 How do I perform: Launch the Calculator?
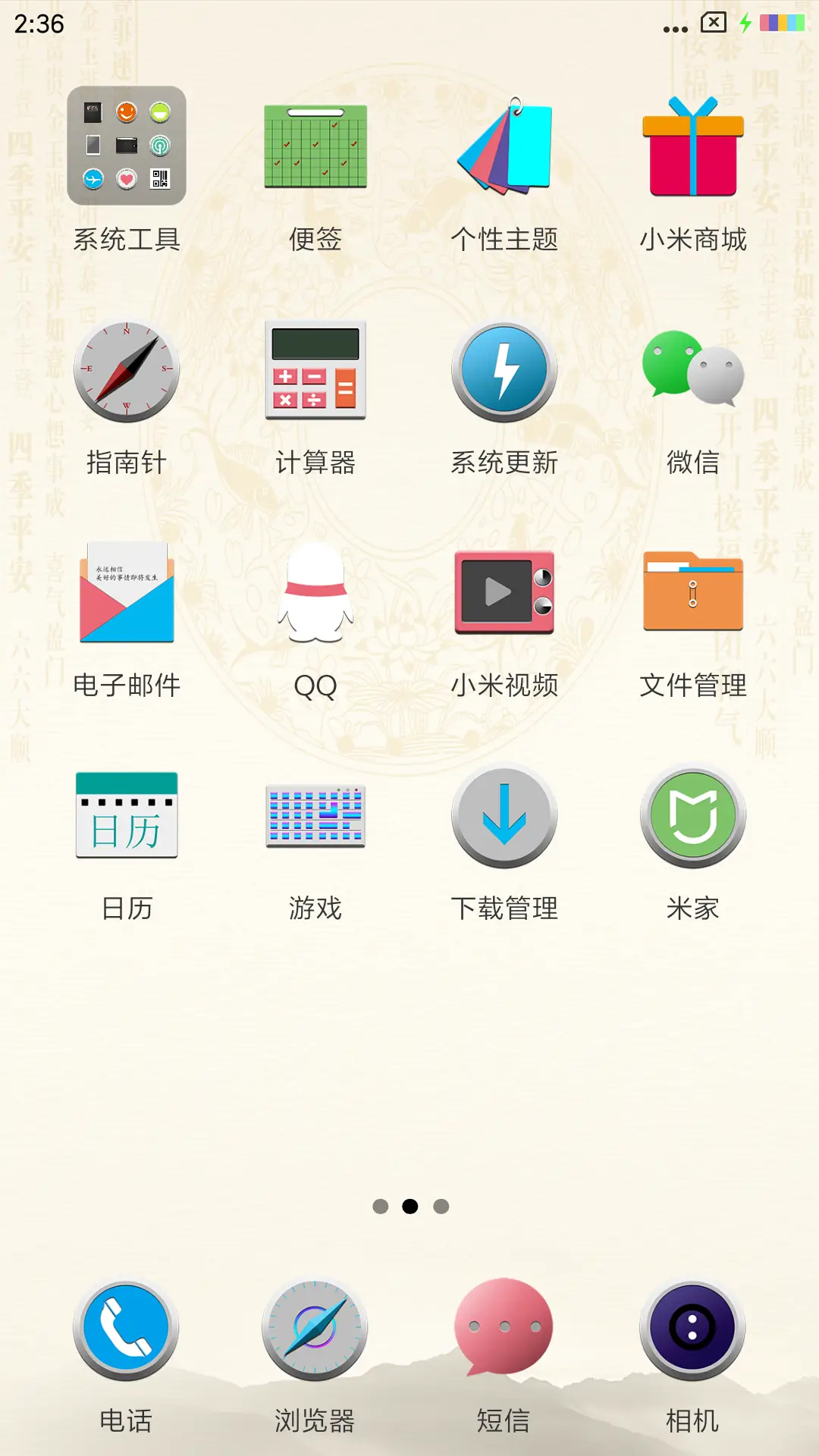pos(315,371)
